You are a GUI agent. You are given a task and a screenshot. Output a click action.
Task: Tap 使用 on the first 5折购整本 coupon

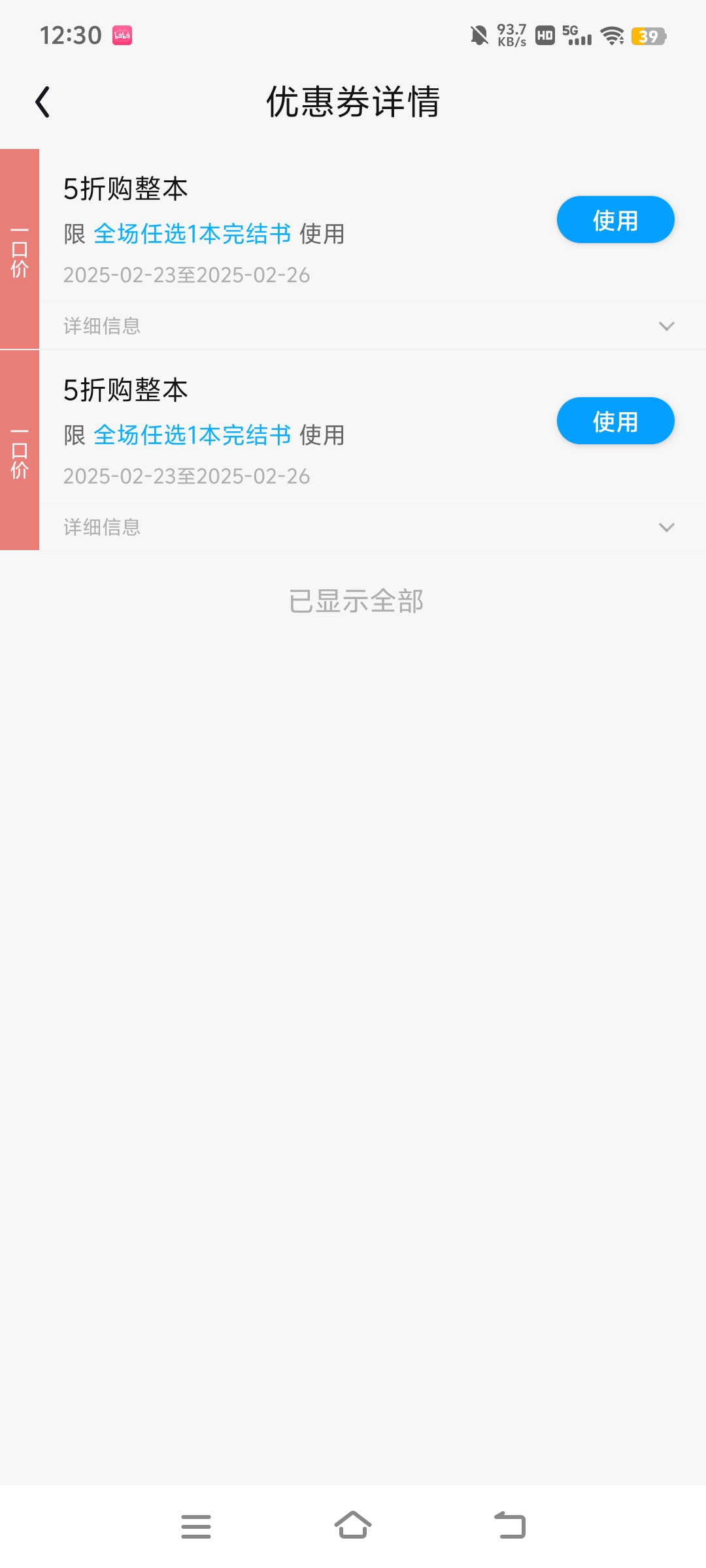tap(615, 220)
